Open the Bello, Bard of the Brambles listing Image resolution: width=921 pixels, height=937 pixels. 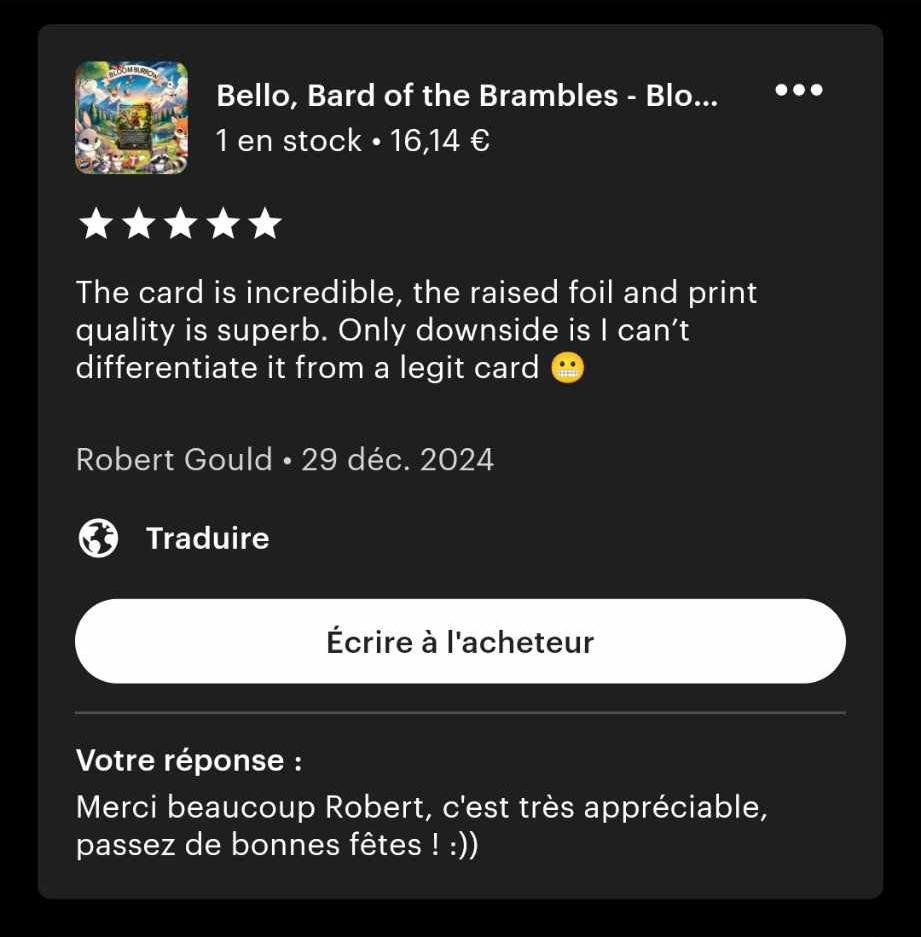tap(466, 96)
